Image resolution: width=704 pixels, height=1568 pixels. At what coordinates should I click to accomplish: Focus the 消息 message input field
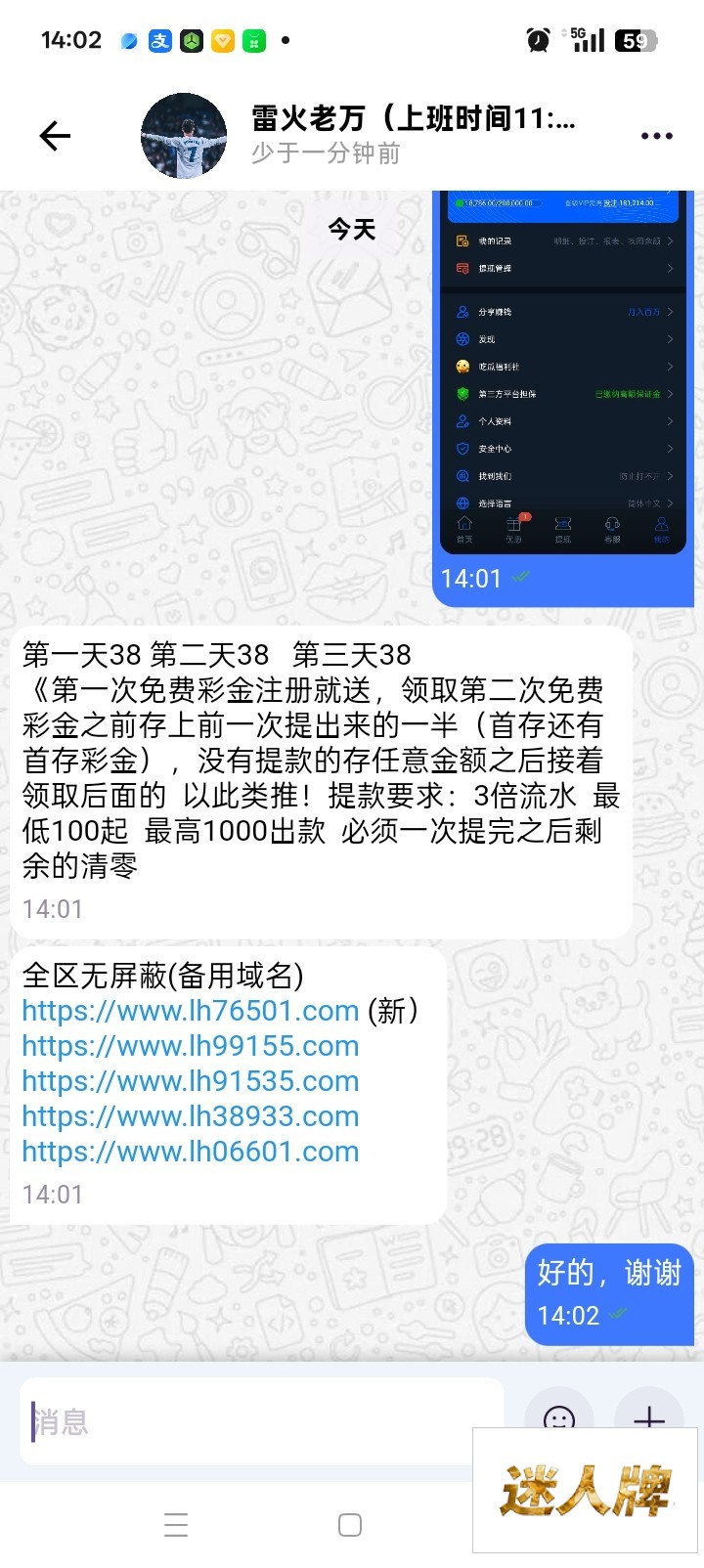pyautogui.click(x=262, y=1420)
